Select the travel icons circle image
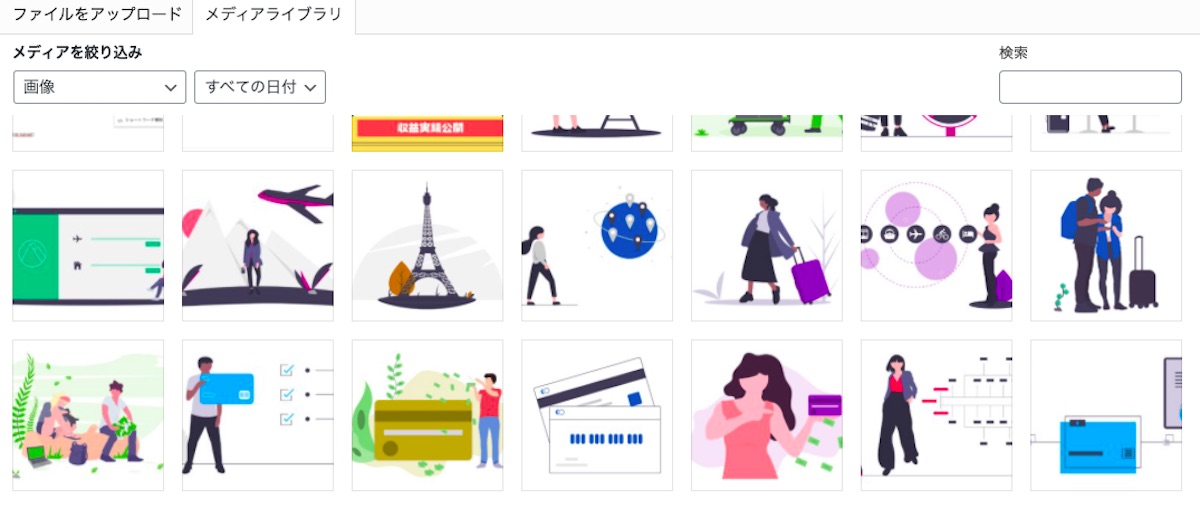This screenshot has height=508, width=1200. pyautogui.click(x=936, y=245)
